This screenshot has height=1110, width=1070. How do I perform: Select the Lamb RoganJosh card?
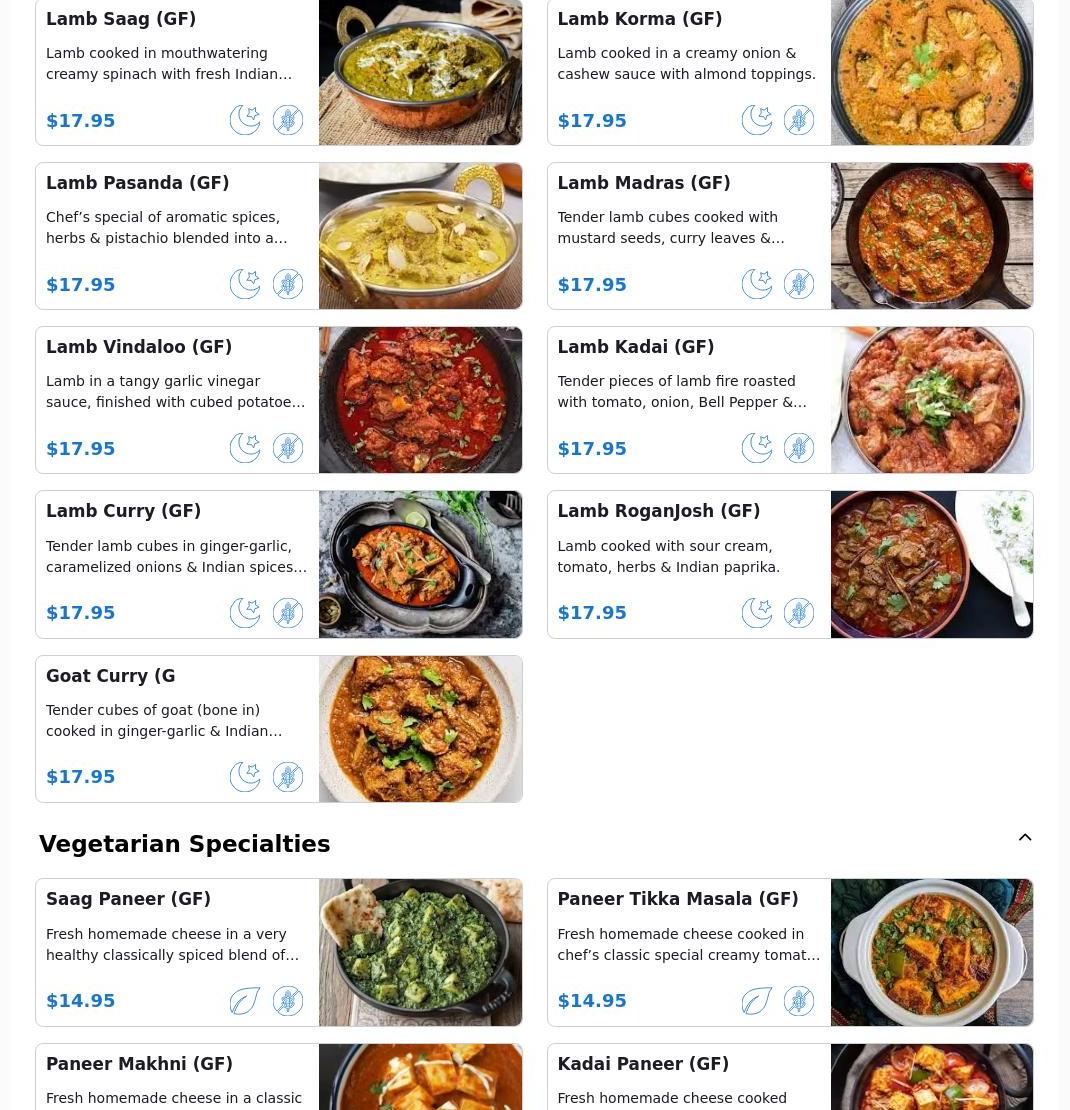[690, 564]
